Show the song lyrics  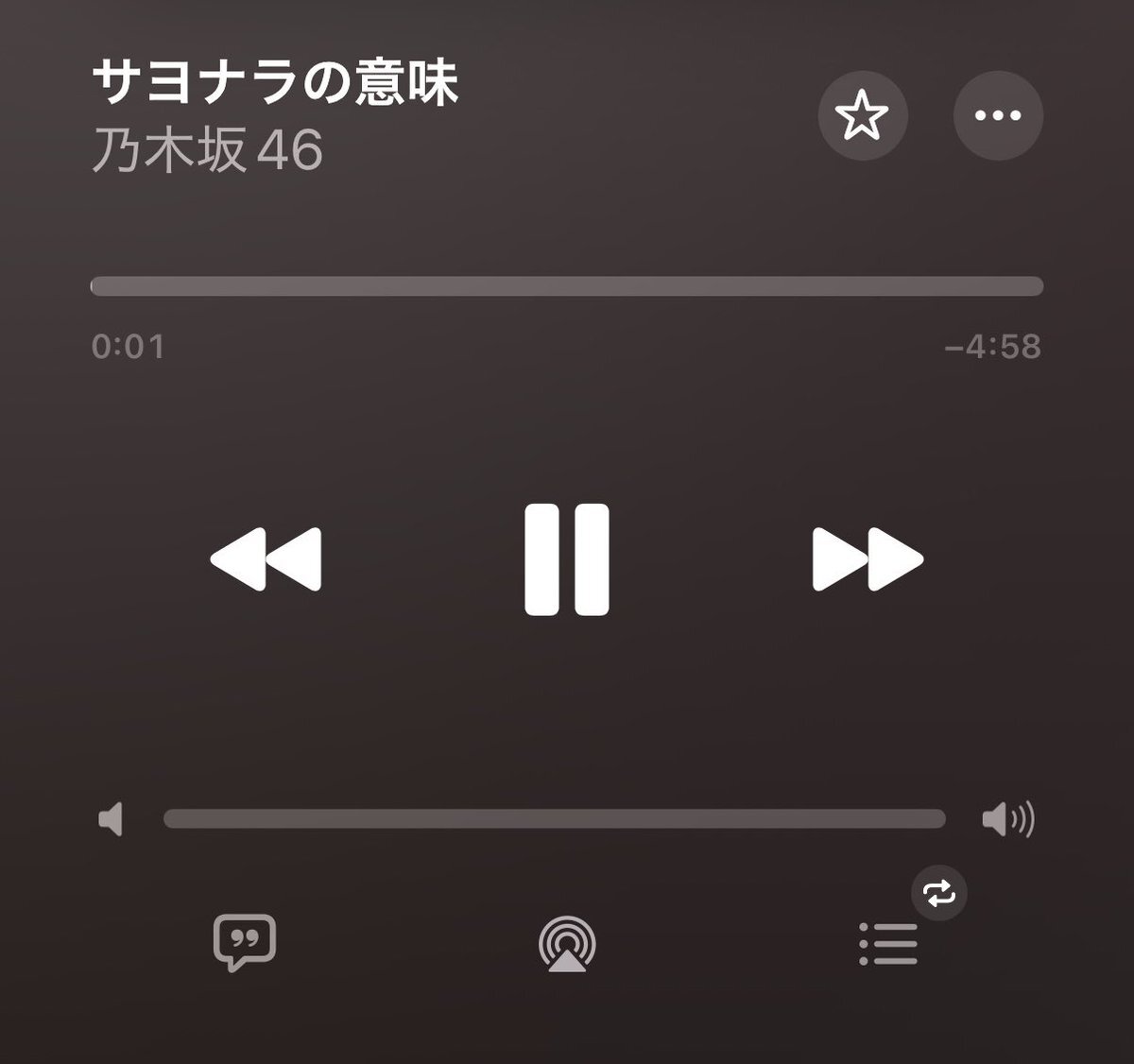[245, 942]
